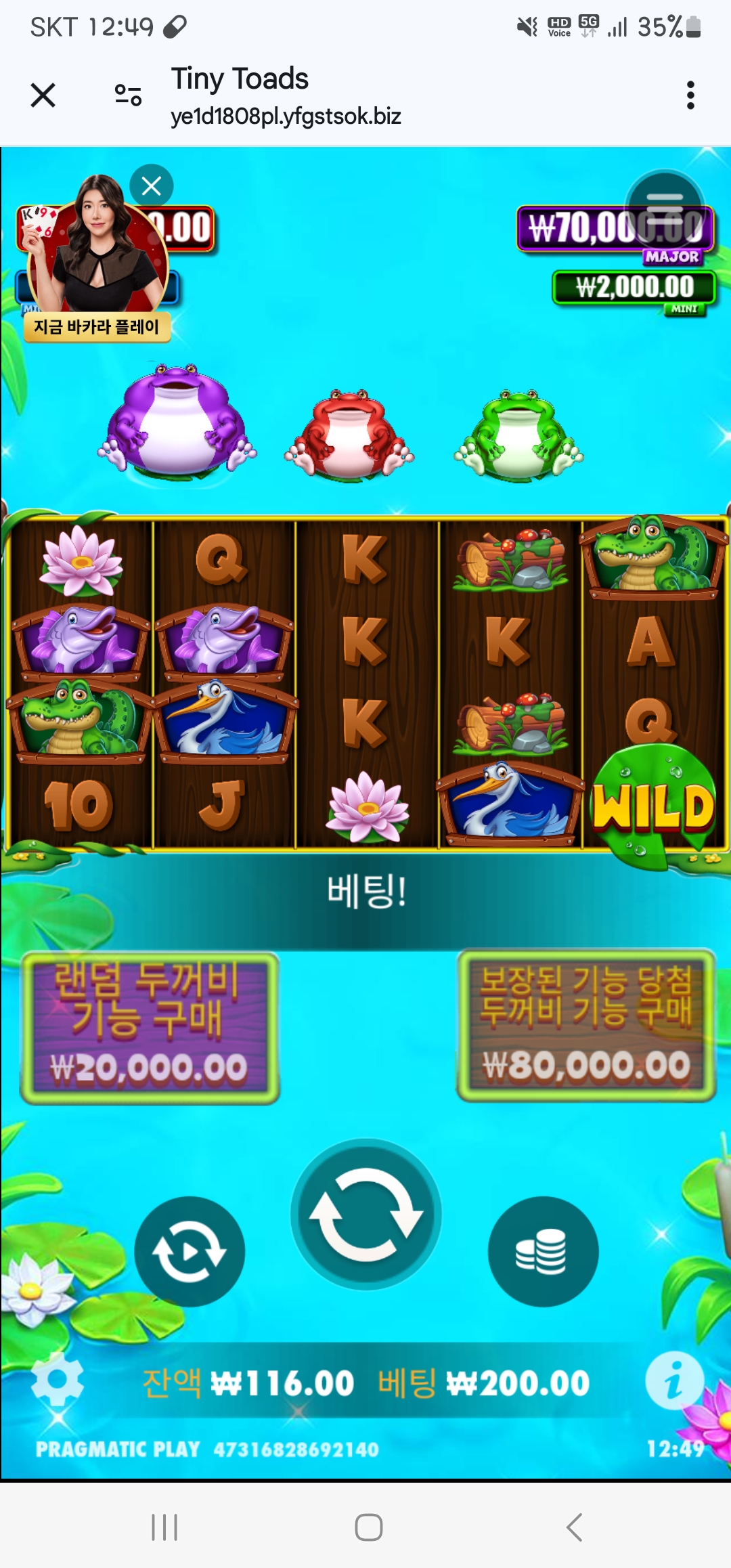Dismiss the baccarat promo bubble
This screenshot has width=731, height=1568.
tap(152, 186)
